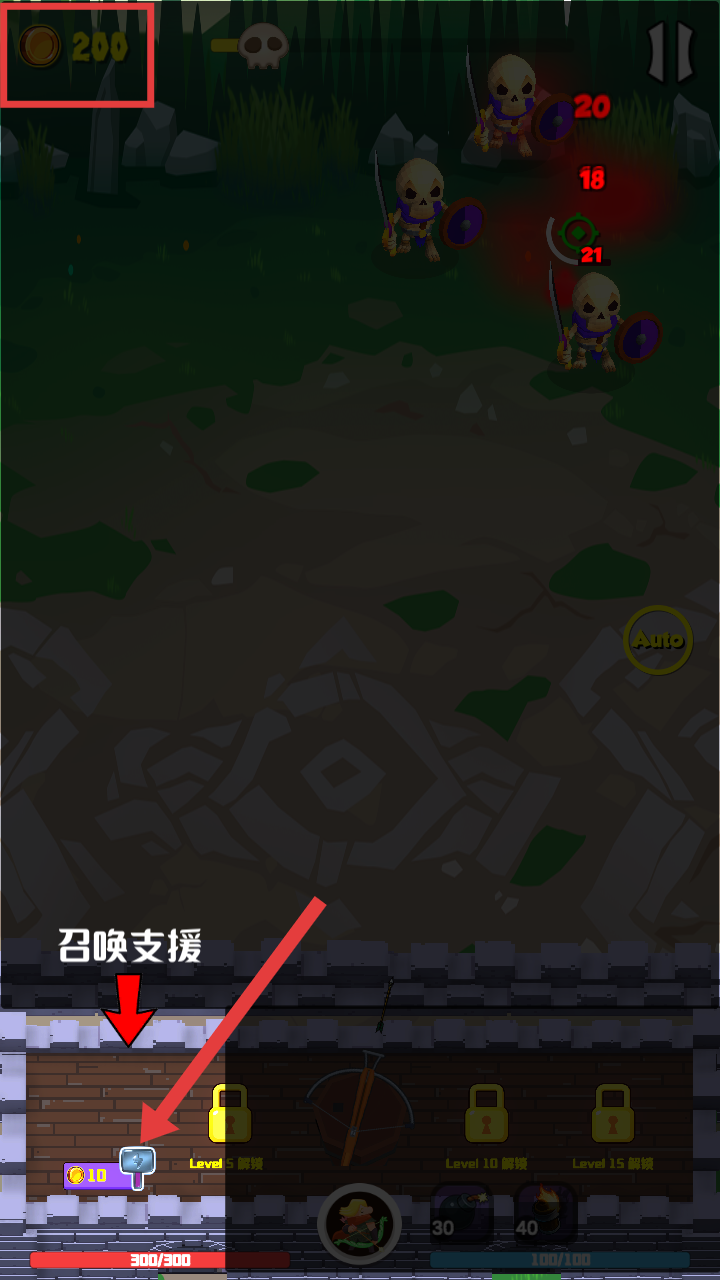The image size is (720, 1280).
Task: Summon support with the 10-coin hammer button
Action: click(110, 1172)
